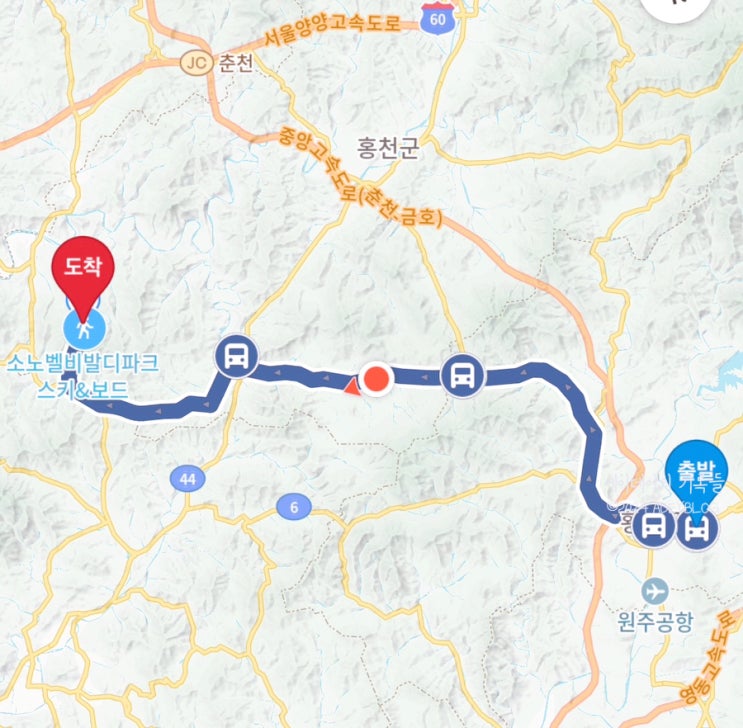Tap the bus stop marker right of the red dot
Viewport: 743px width, 728px height.
(x=462, y=376)
